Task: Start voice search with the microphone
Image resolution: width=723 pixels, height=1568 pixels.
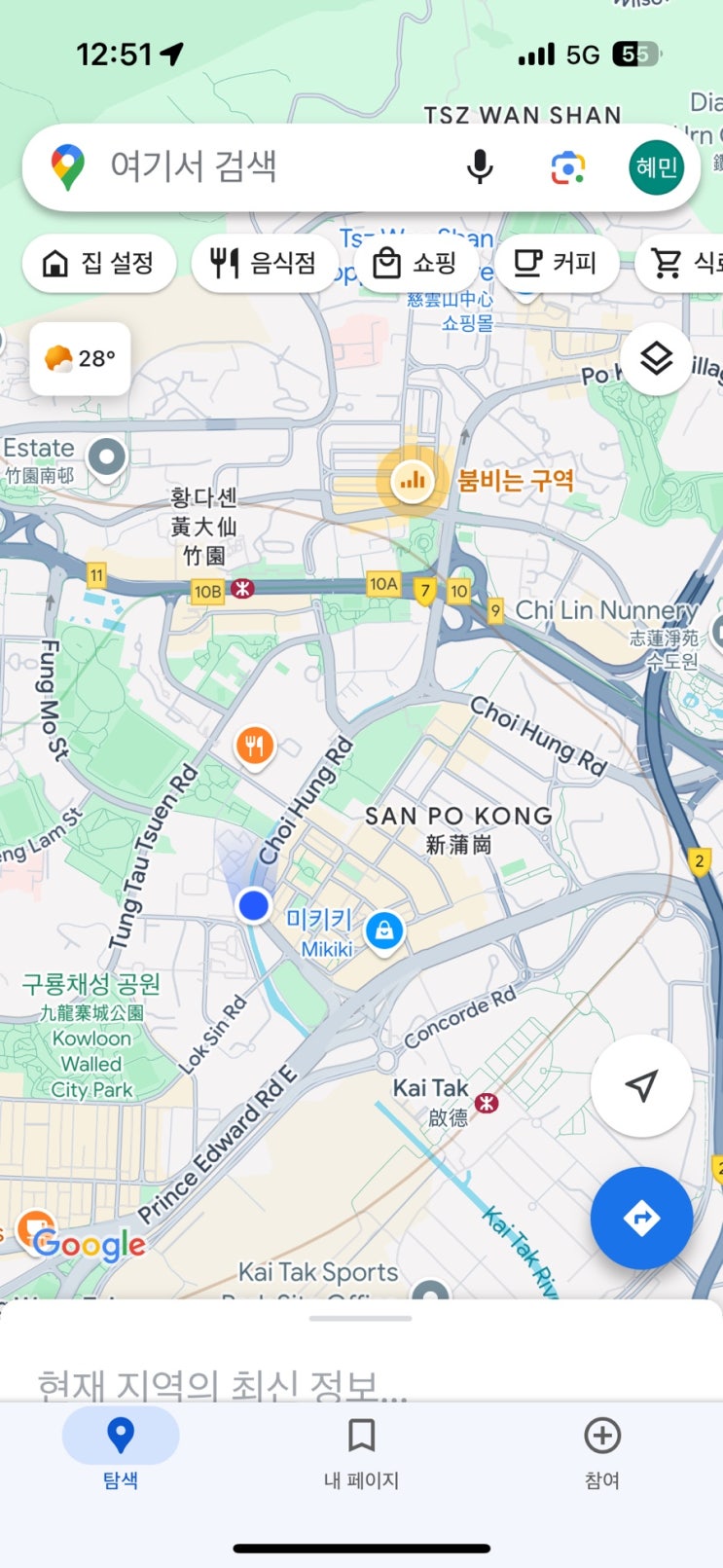Action: click(480, 167)
